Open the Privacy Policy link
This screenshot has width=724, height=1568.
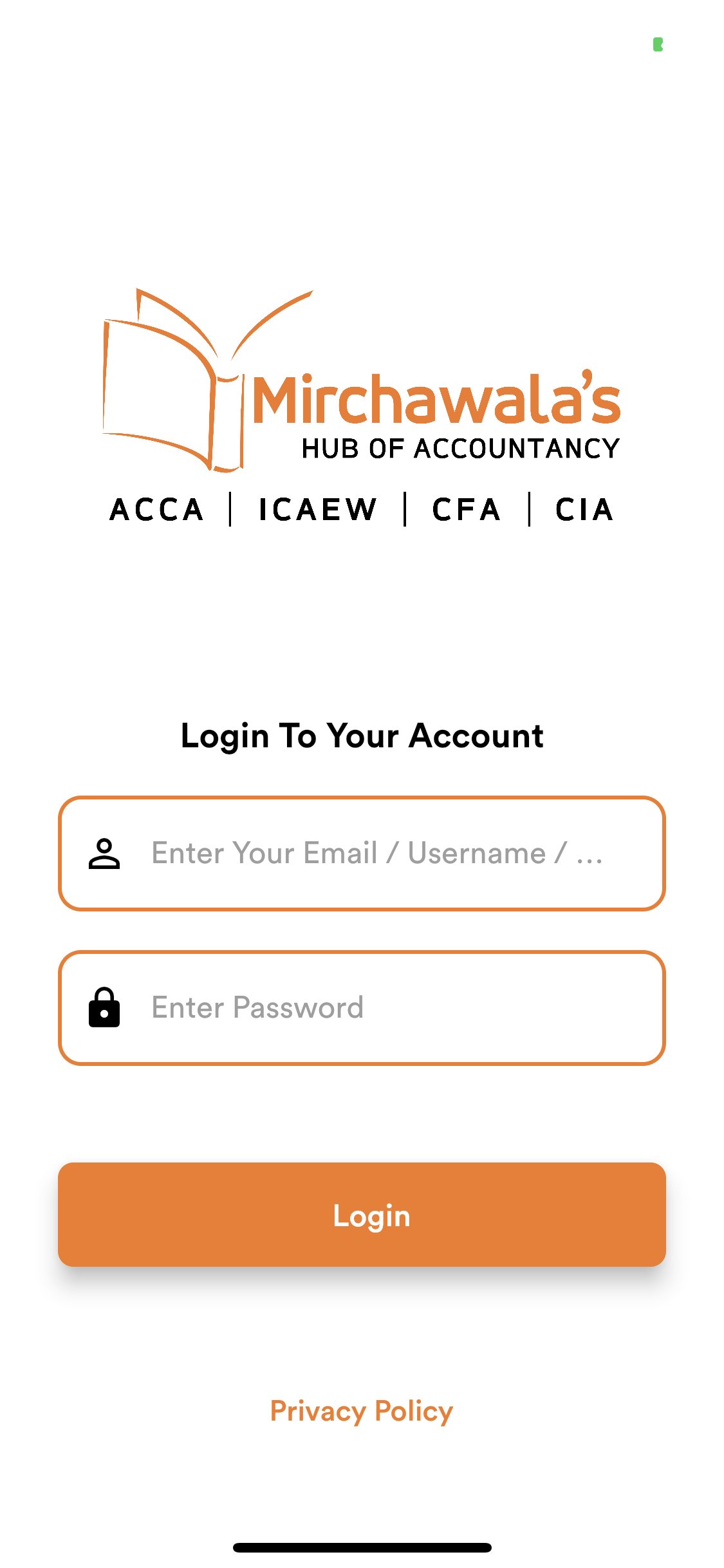362,1411
